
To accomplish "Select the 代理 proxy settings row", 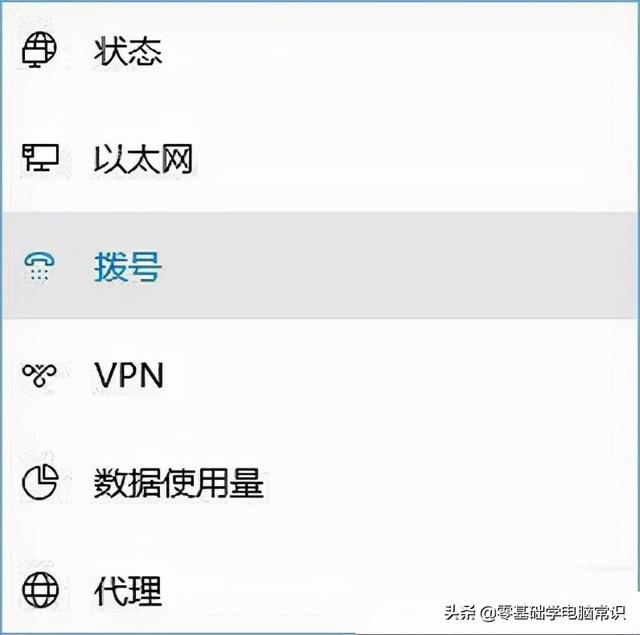I will tap(127, 588).
